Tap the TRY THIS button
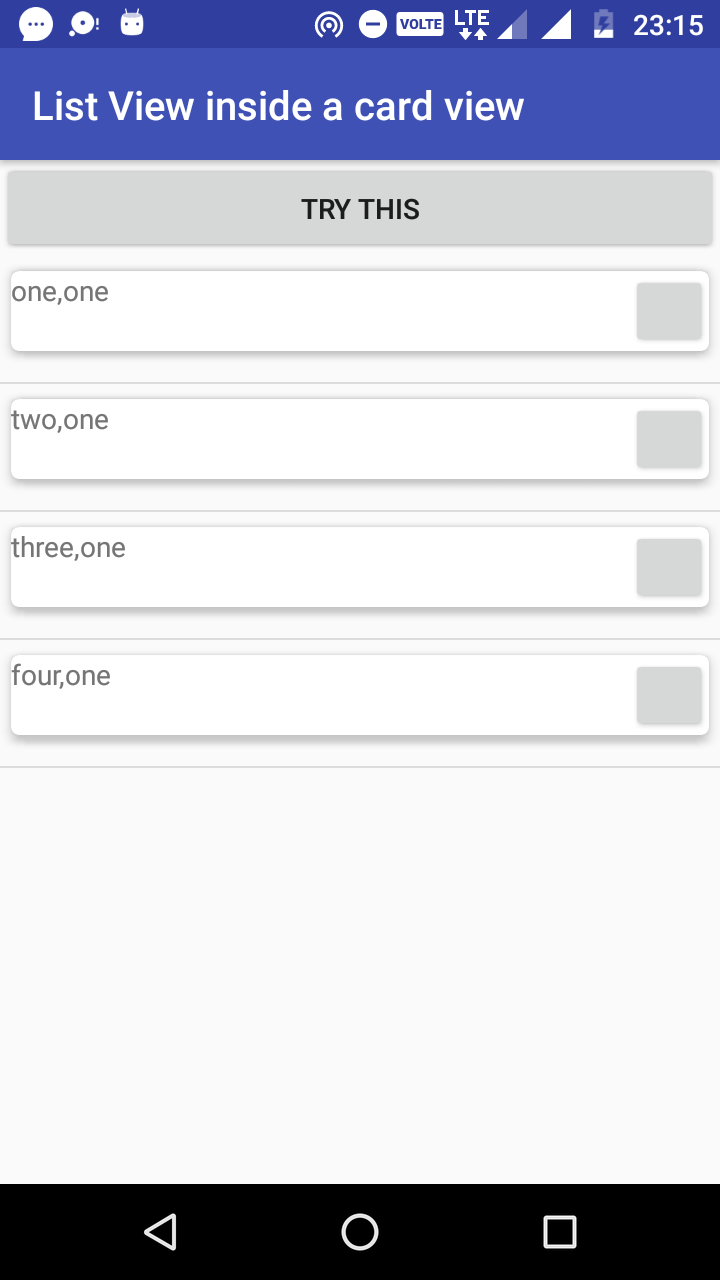Viewport: 720px width, 1280px height. [x=360, y=209]
